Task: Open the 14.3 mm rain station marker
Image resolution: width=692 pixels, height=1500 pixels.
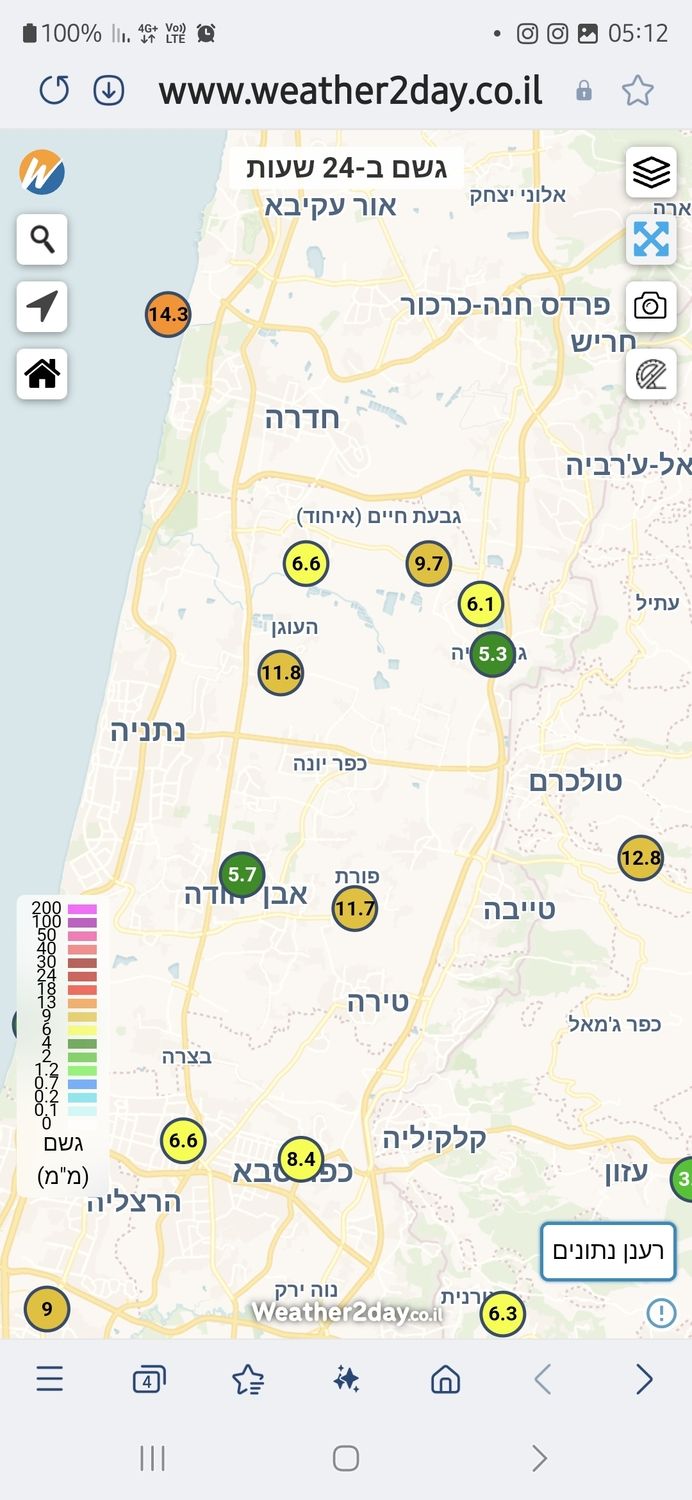Action: tap(168, 314)
